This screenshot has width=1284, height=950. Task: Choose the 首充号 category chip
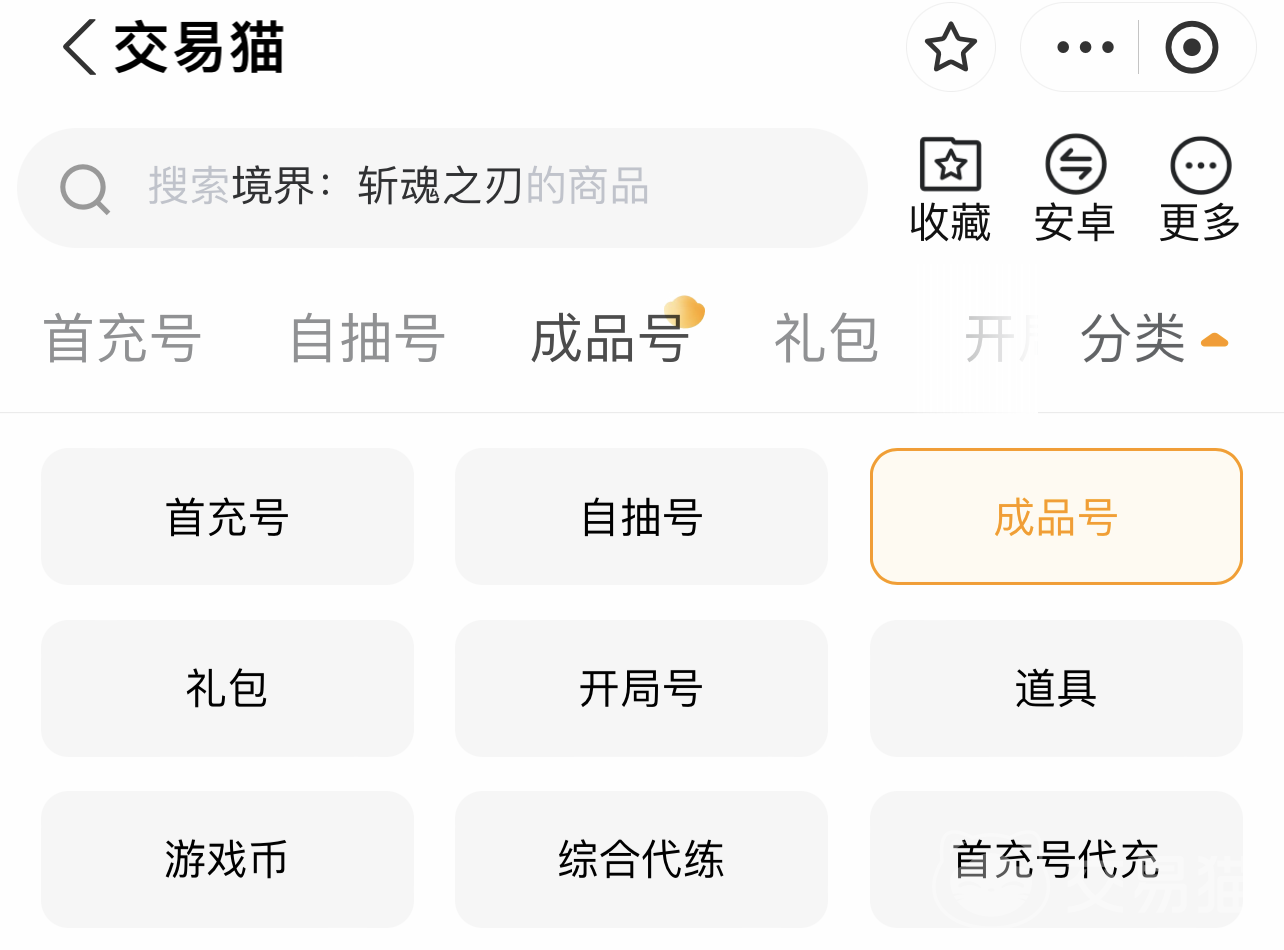(x=227, y=517)
